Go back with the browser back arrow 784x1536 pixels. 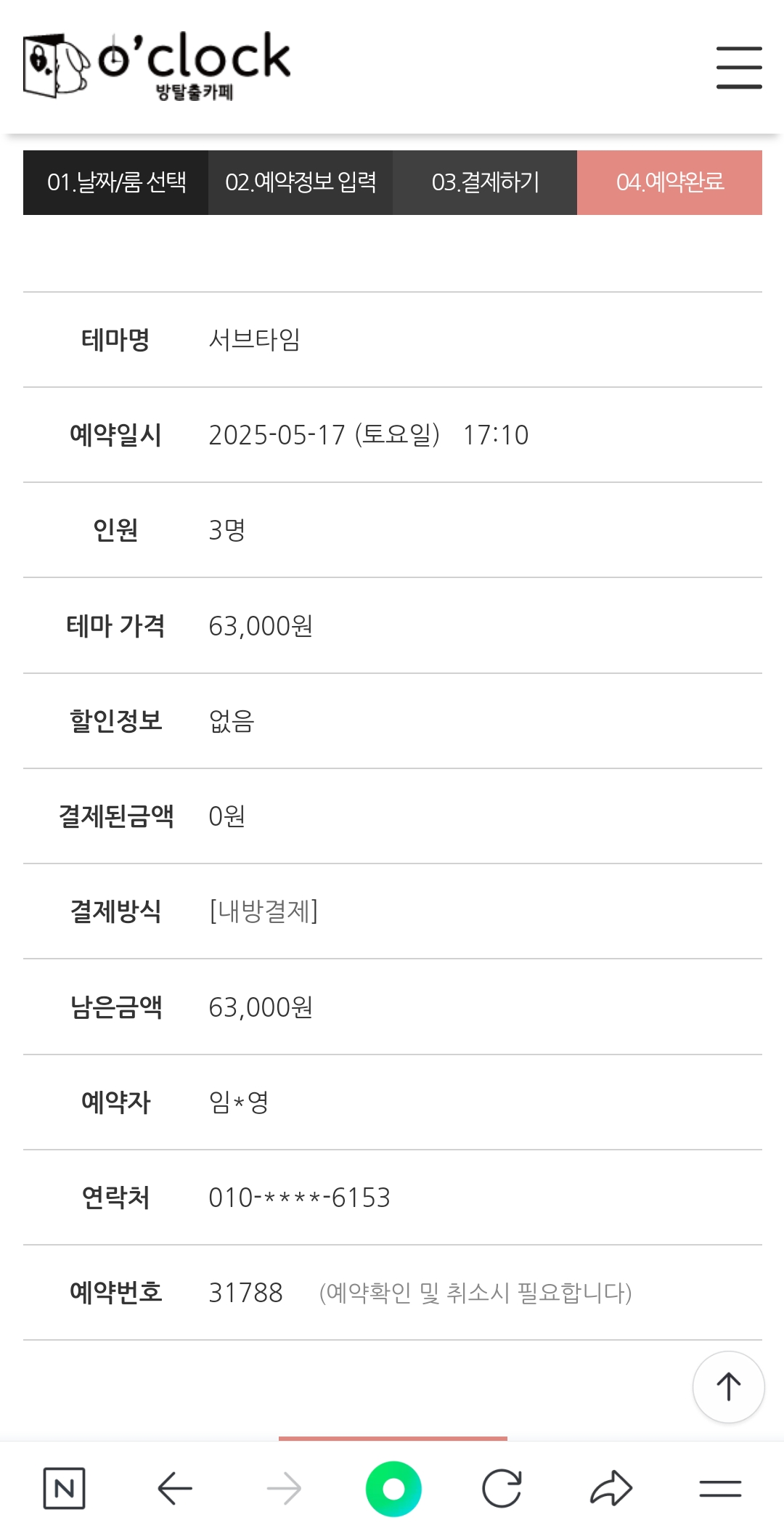coord(175,1489)
